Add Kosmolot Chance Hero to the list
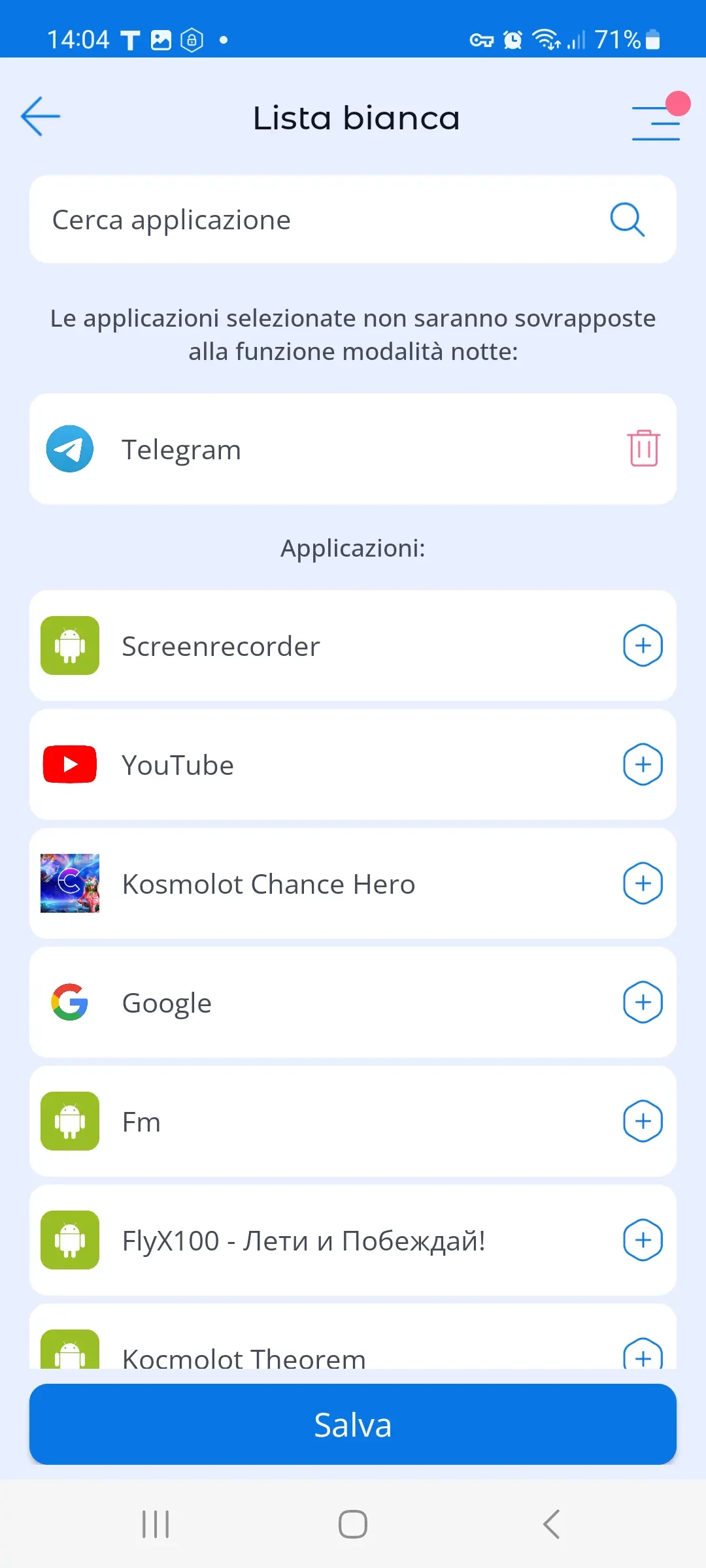This screenshot has height=1568, width=706. pyautogui.click(x=643, y=883)
